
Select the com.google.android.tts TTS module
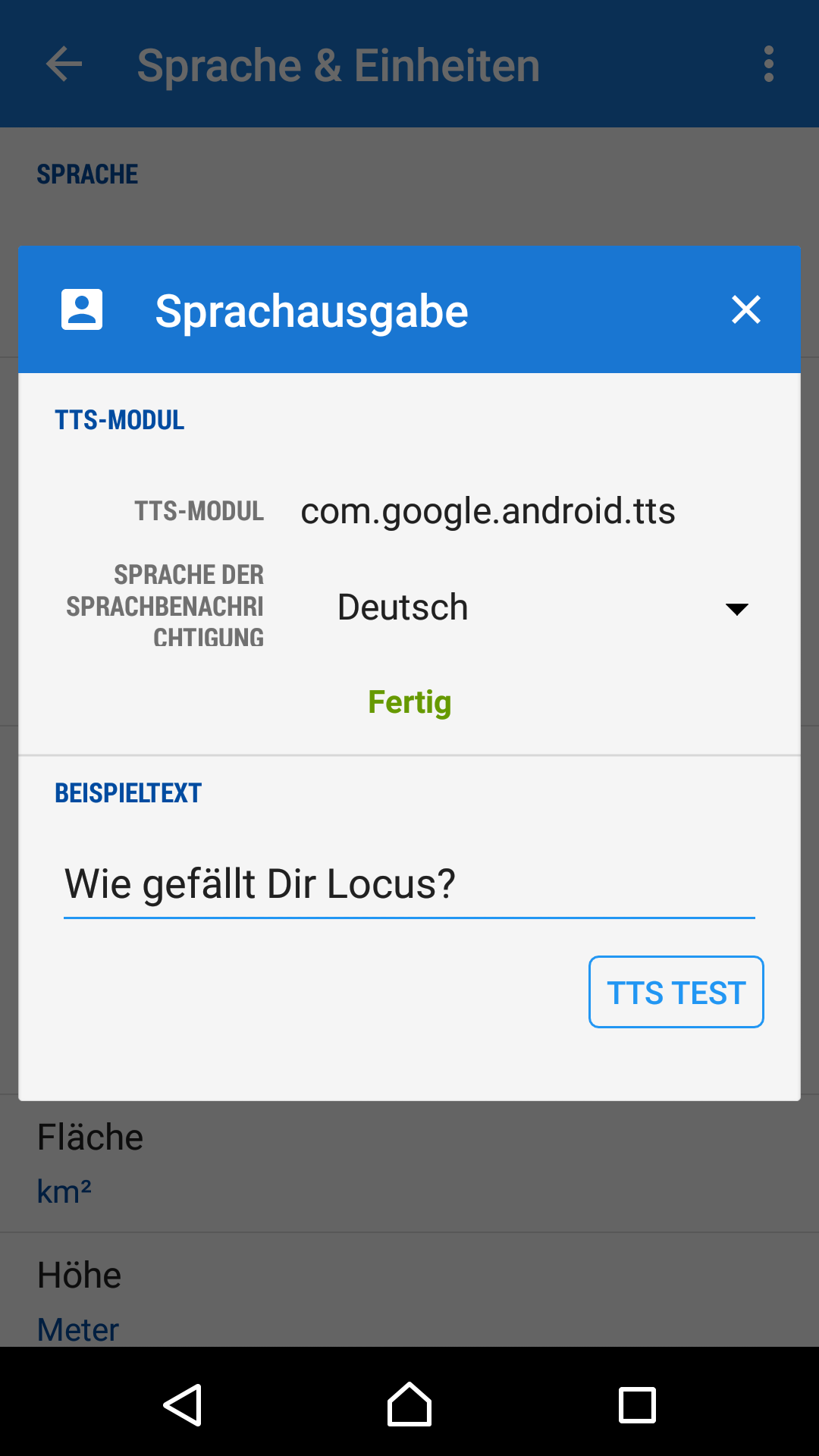(488, 510)
